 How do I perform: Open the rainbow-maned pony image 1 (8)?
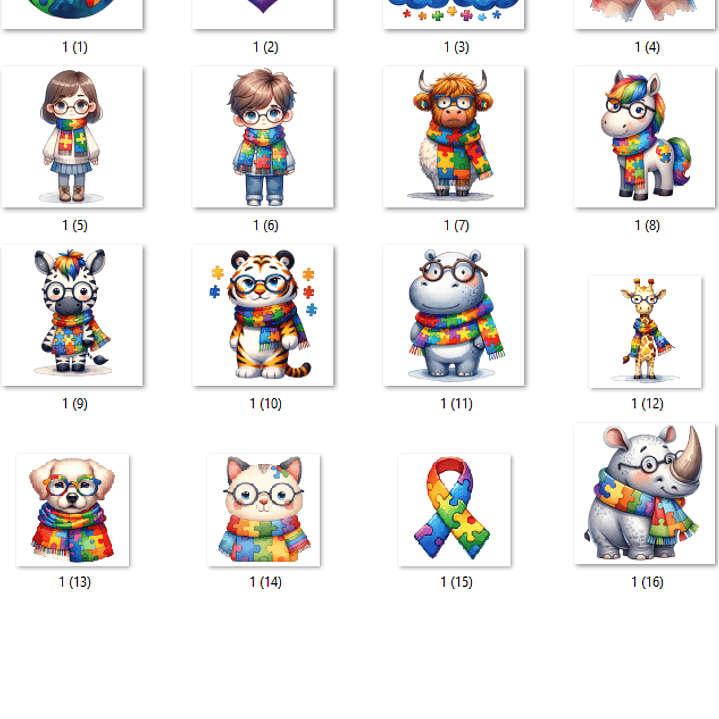point(645,137)
